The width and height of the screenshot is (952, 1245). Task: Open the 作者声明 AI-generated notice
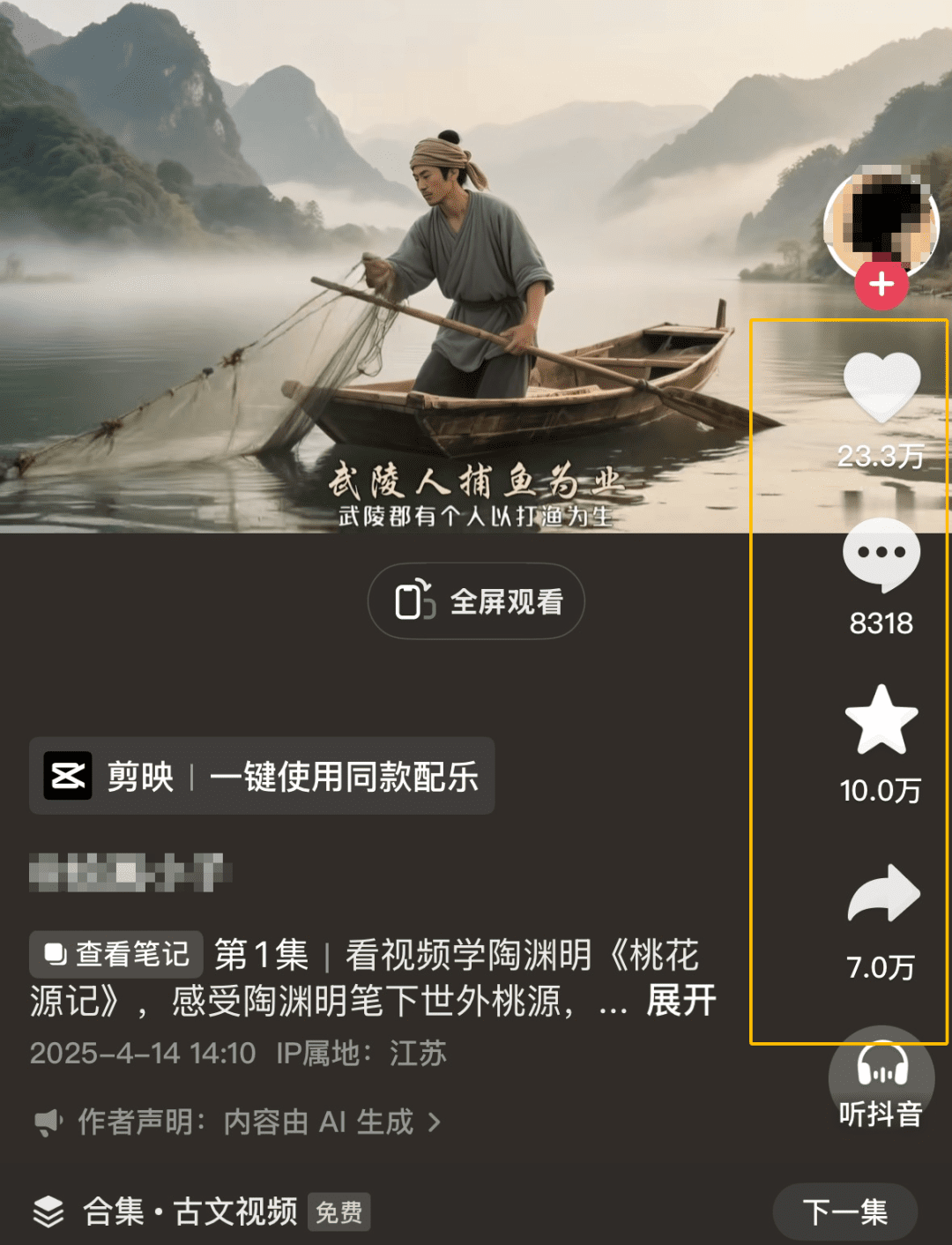[238, 1122]
